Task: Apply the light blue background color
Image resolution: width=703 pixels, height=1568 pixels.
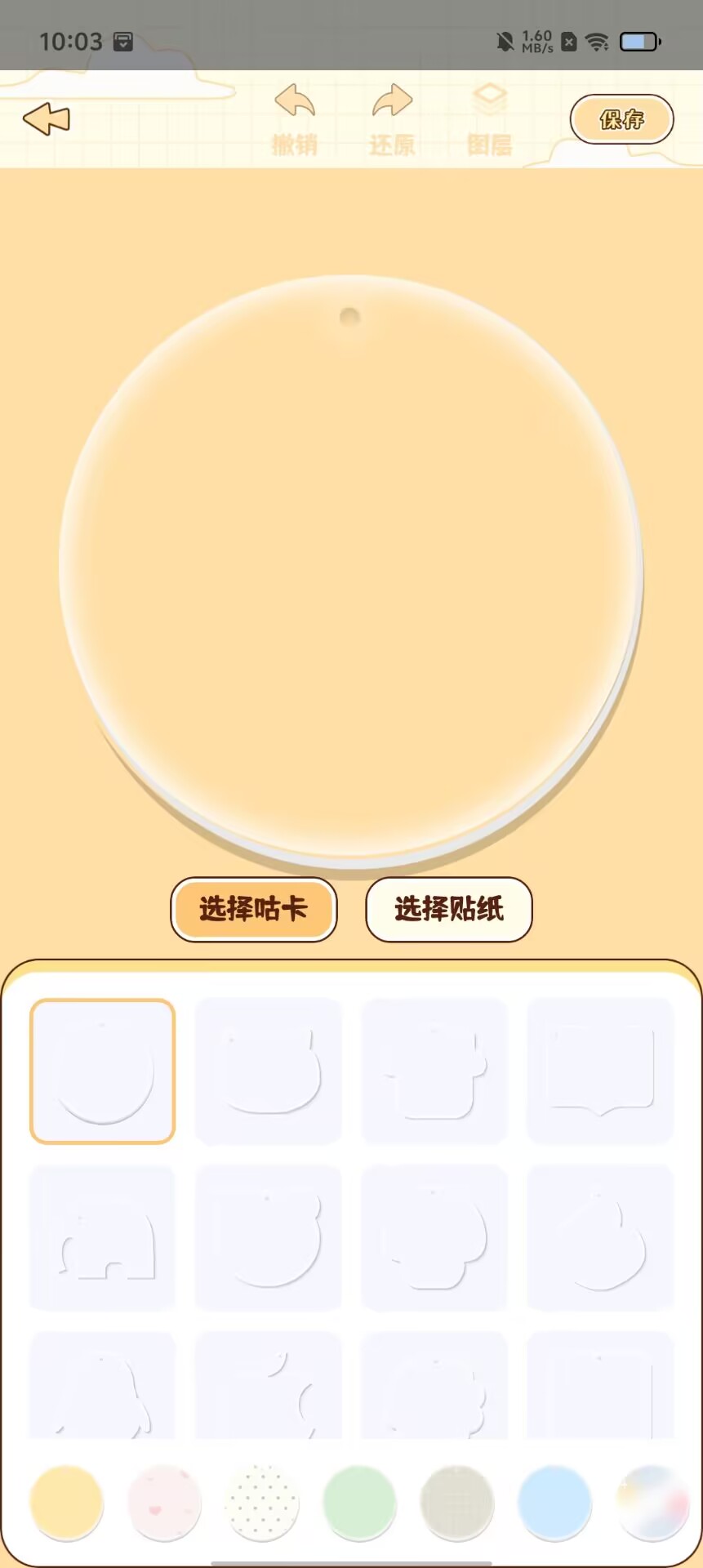Action: [x=554, y=1503]
